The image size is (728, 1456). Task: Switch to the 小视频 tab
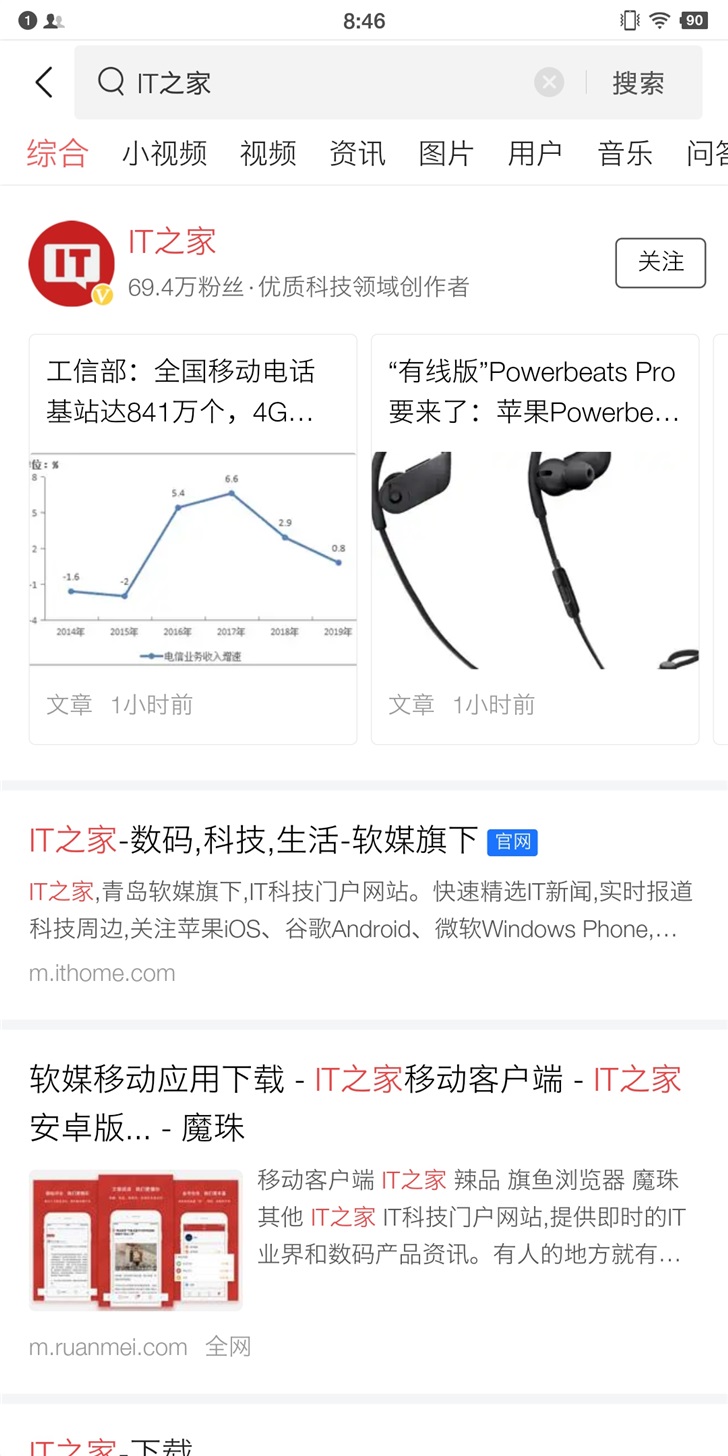(164, 153)
